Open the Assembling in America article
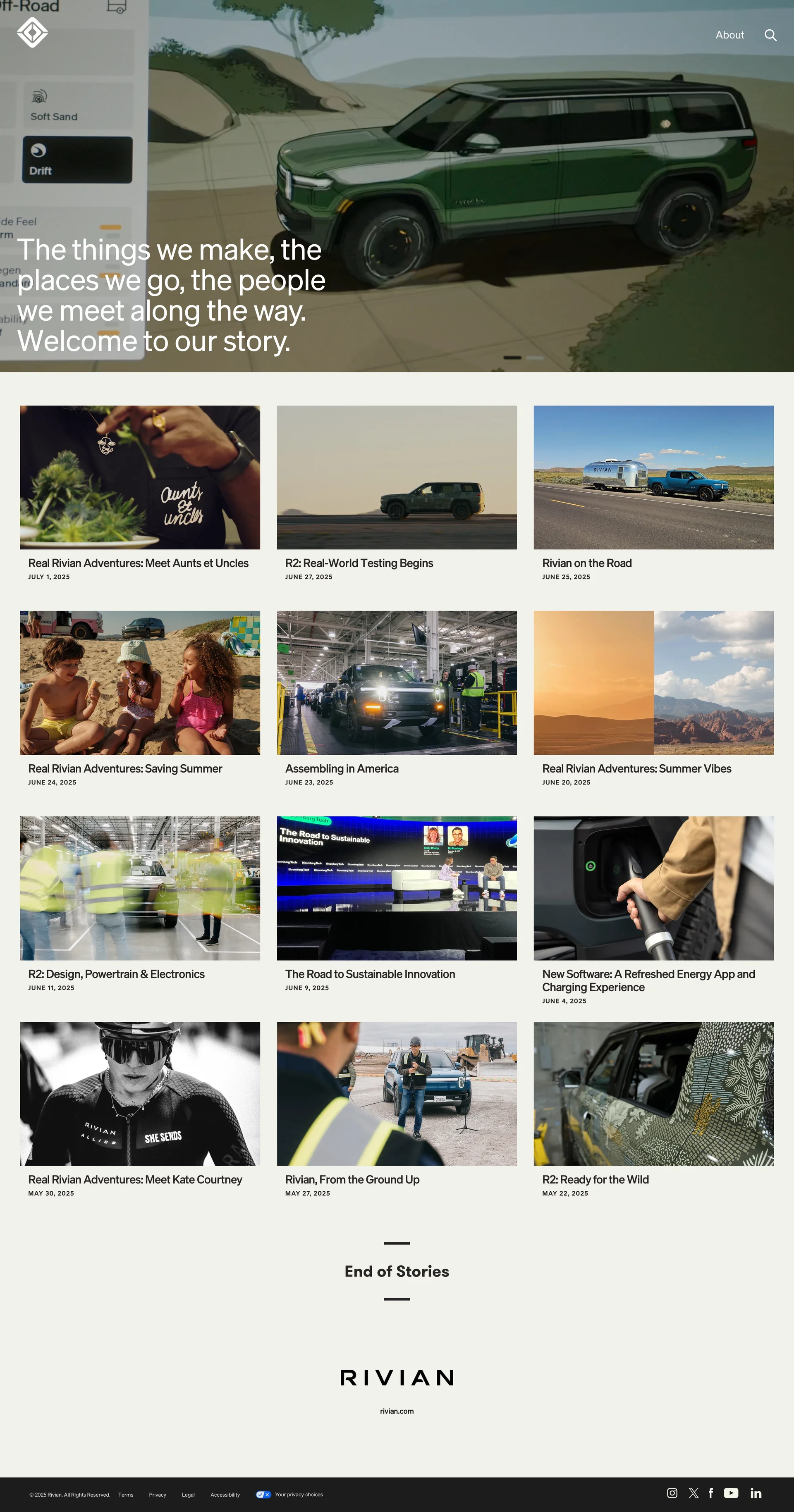Viewport: 794px width, 1512px height. pos(342,768)
